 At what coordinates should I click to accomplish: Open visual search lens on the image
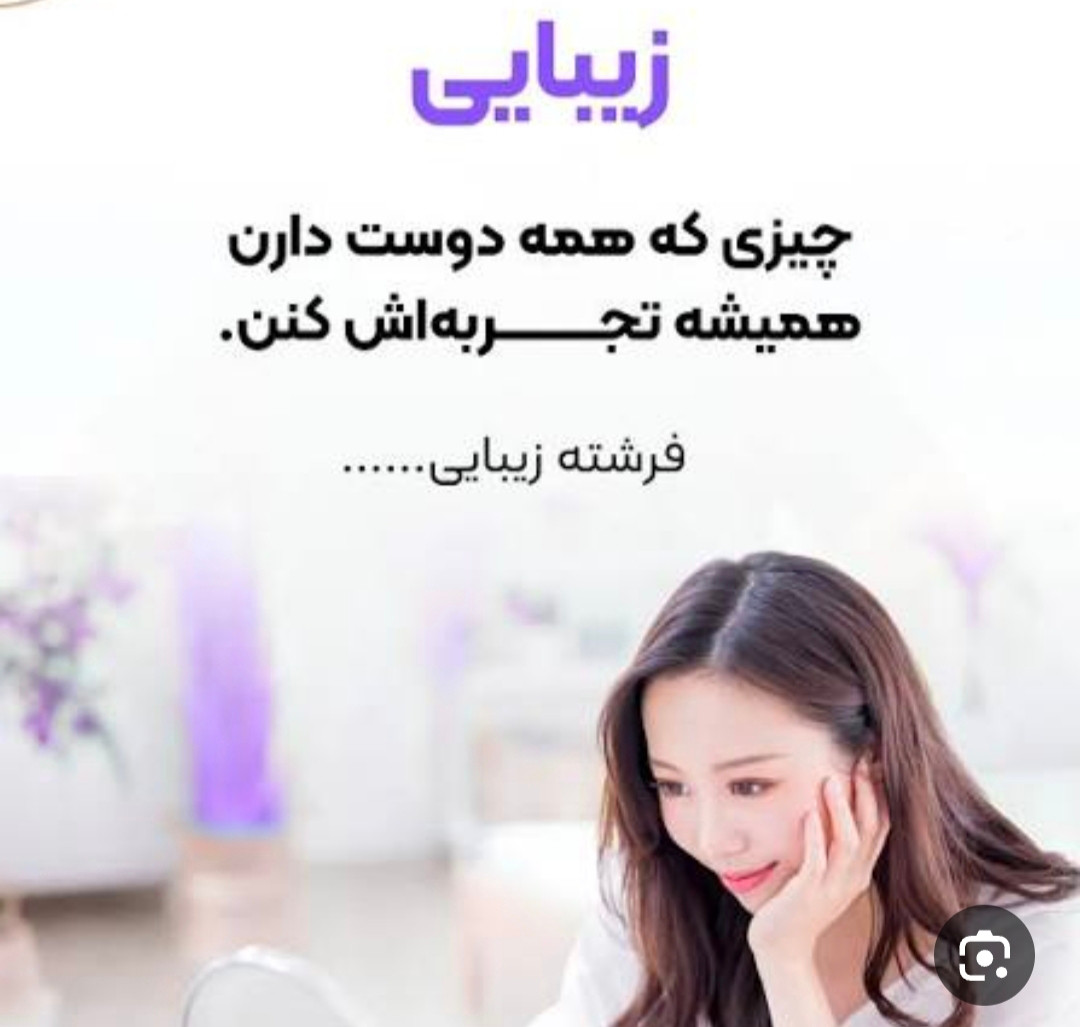click(984, 955)
